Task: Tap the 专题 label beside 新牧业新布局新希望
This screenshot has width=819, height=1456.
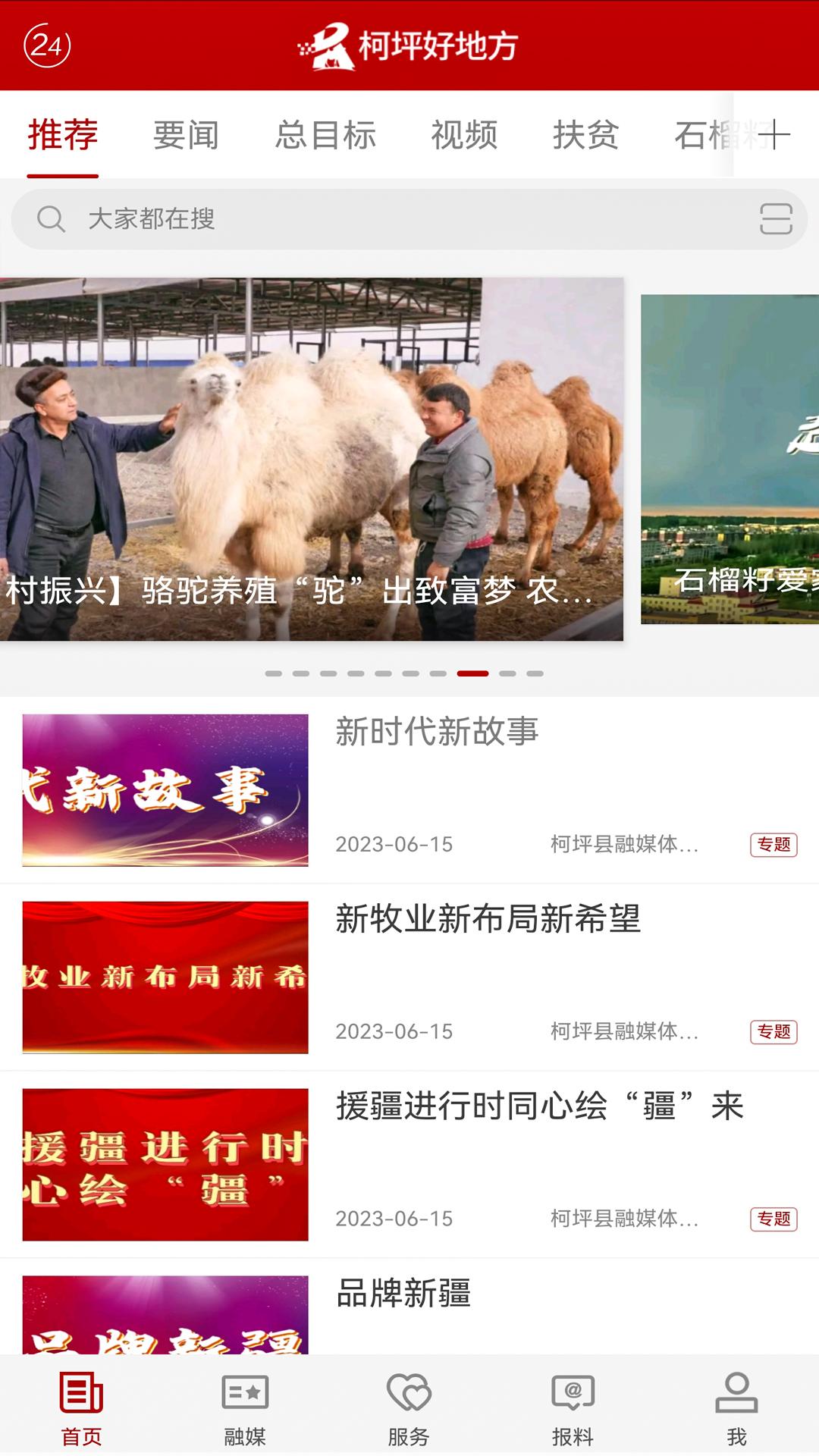Action: tap(774, 1031)
